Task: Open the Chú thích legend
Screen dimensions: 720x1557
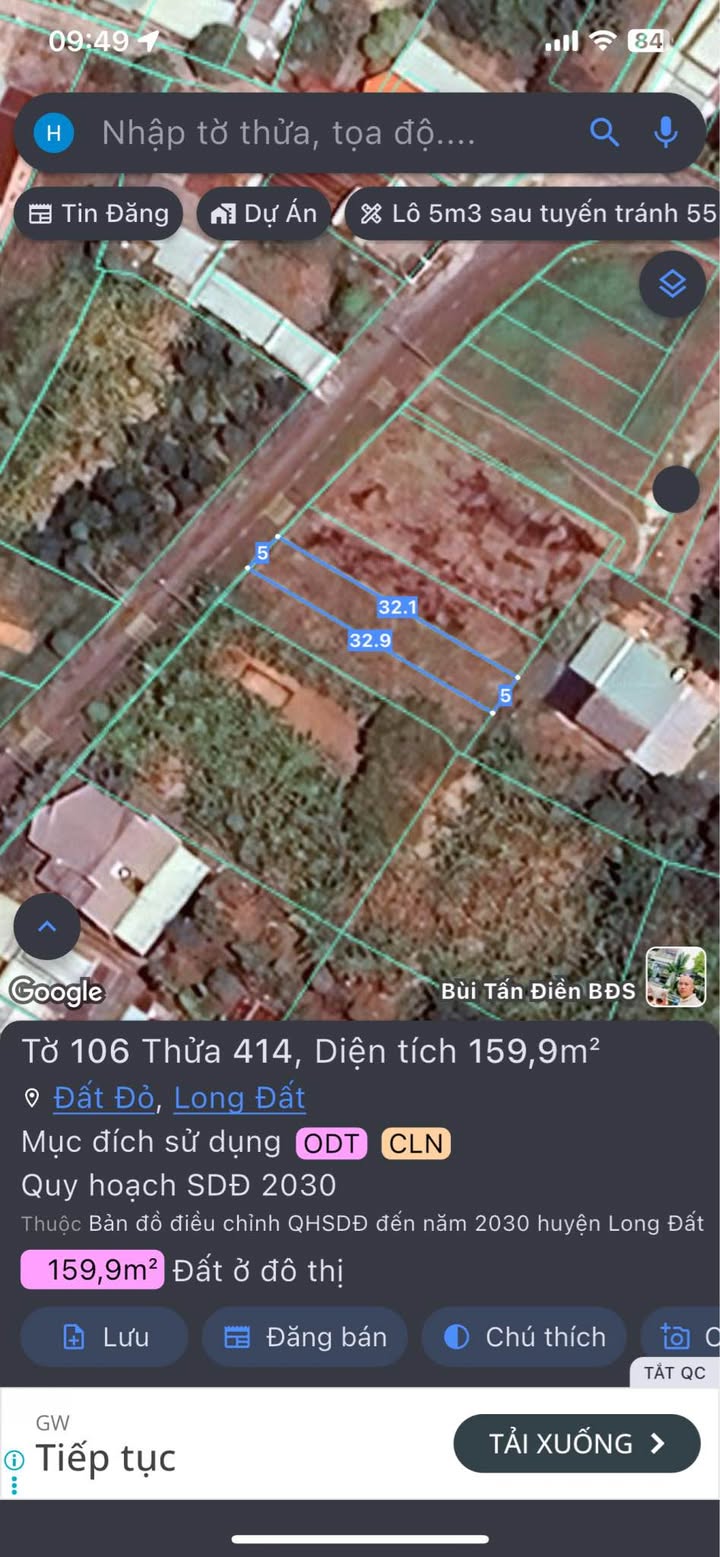Action: (x=524, y=1337)
